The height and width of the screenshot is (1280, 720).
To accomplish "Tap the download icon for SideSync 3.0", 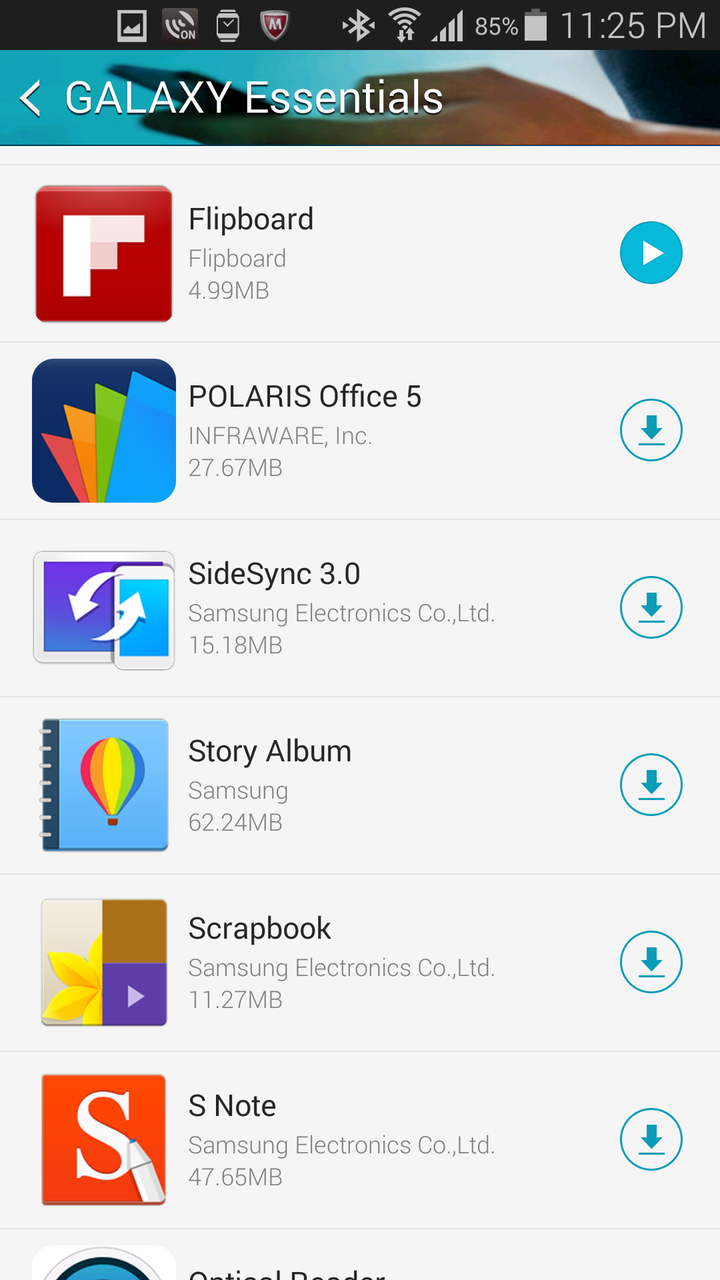I will pos(651,607).
